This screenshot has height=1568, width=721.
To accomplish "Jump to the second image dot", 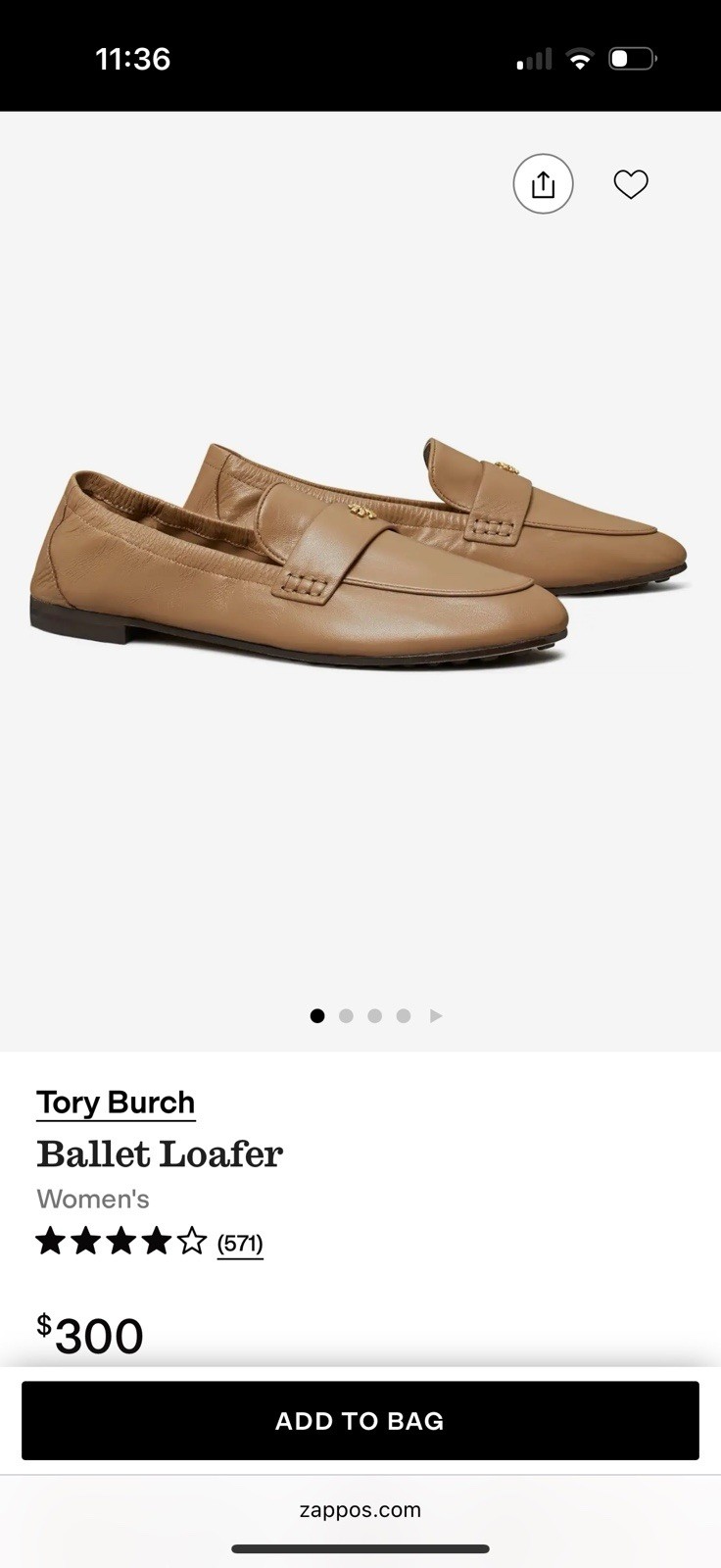I will (346, 1016).
